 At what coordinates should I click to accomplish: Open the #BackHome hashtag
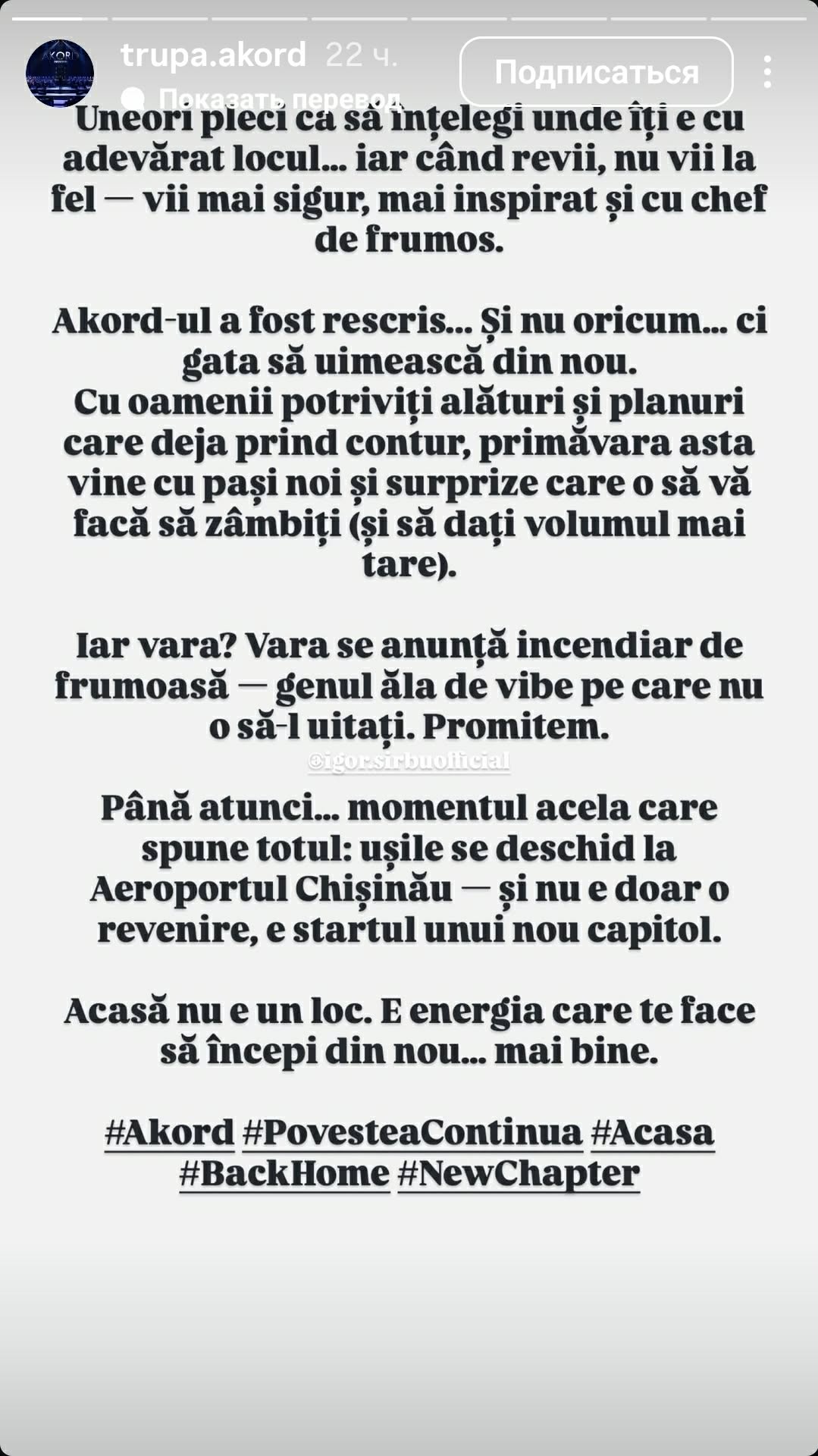[284, 1173]
